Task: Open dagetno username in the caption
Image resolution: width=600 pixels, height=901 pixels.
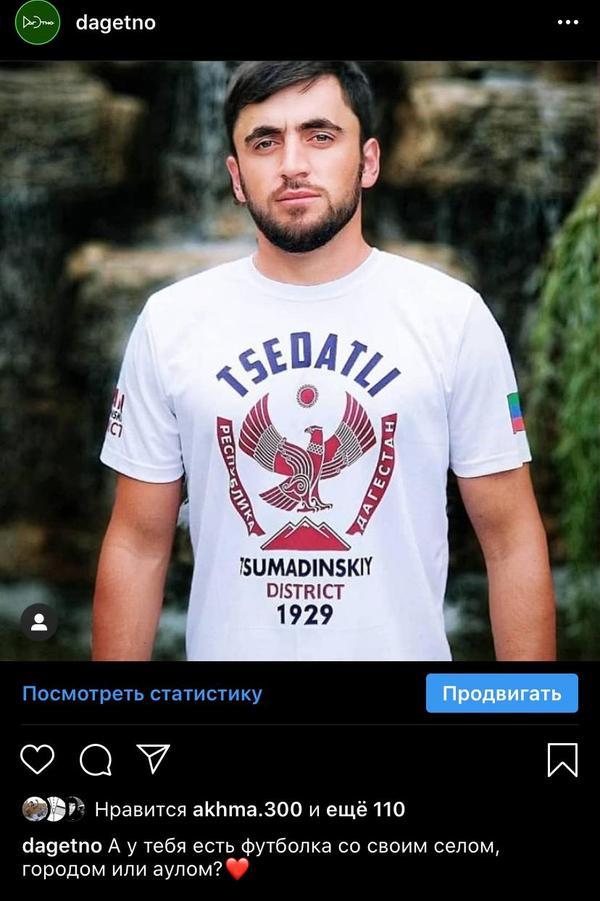Action: (62, 846)
